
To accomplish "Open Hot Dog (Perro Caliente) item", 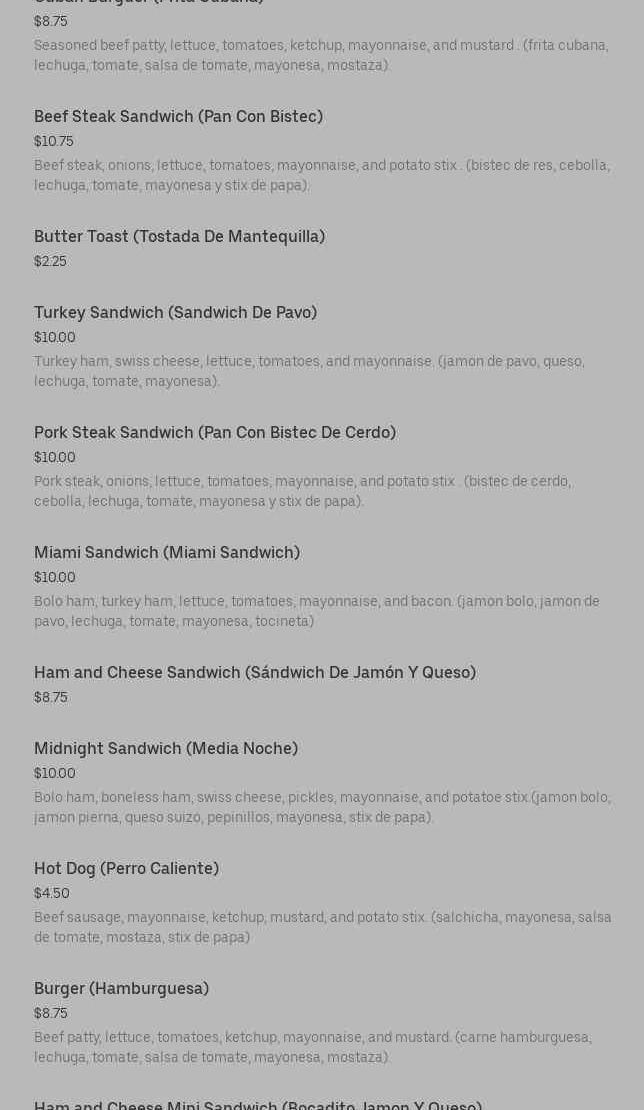I will pyautogui.click(x=126, y=869).
